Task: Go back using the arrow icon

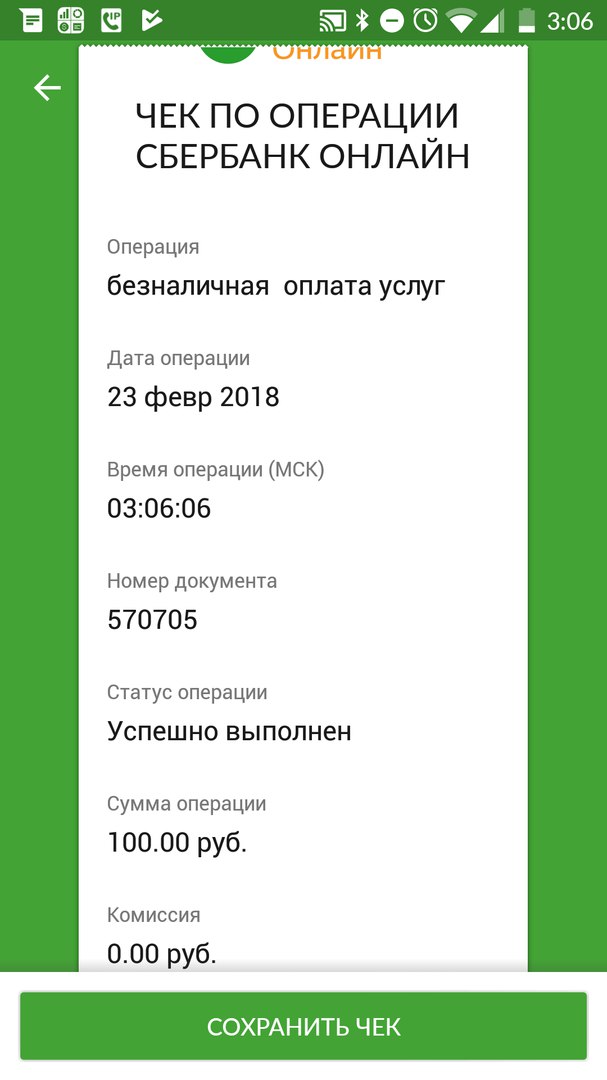Action: click(47, 88)
